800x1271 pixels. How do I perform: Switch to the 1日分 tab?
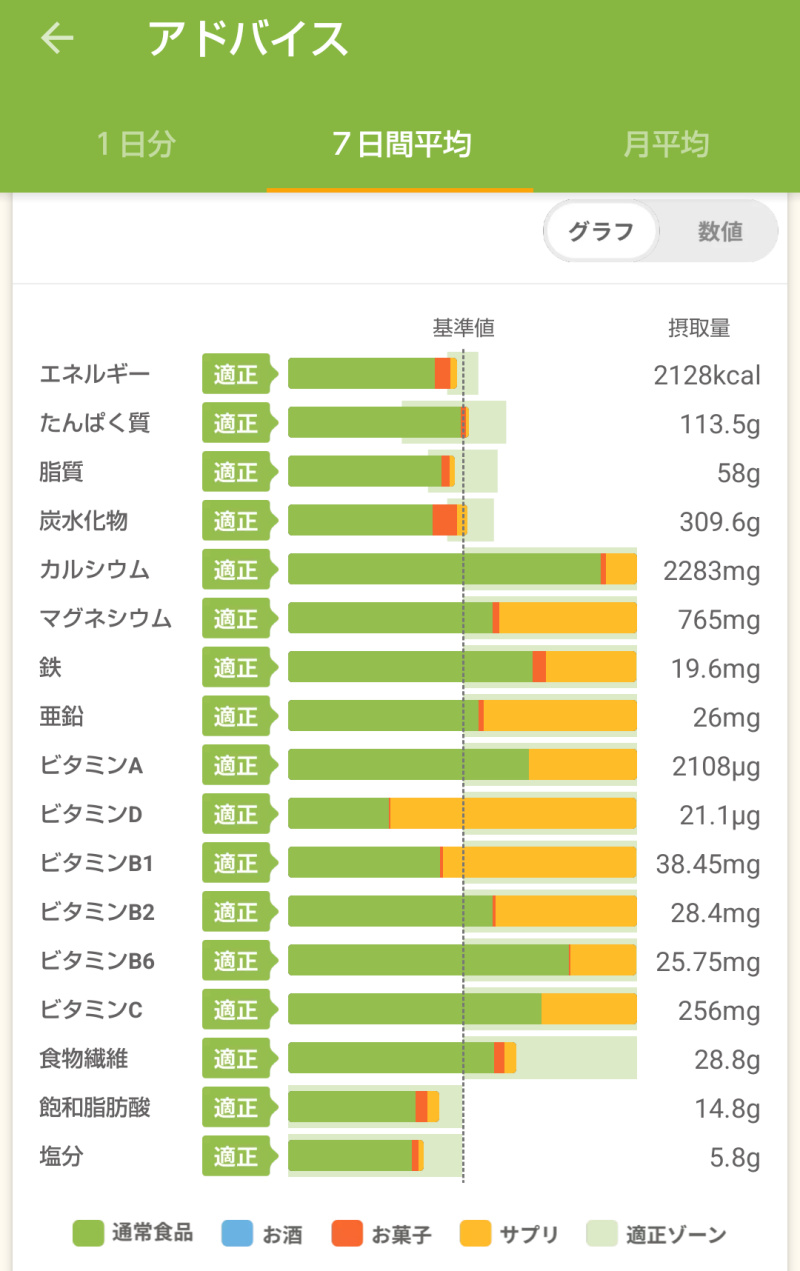click(x=135, y=145)
